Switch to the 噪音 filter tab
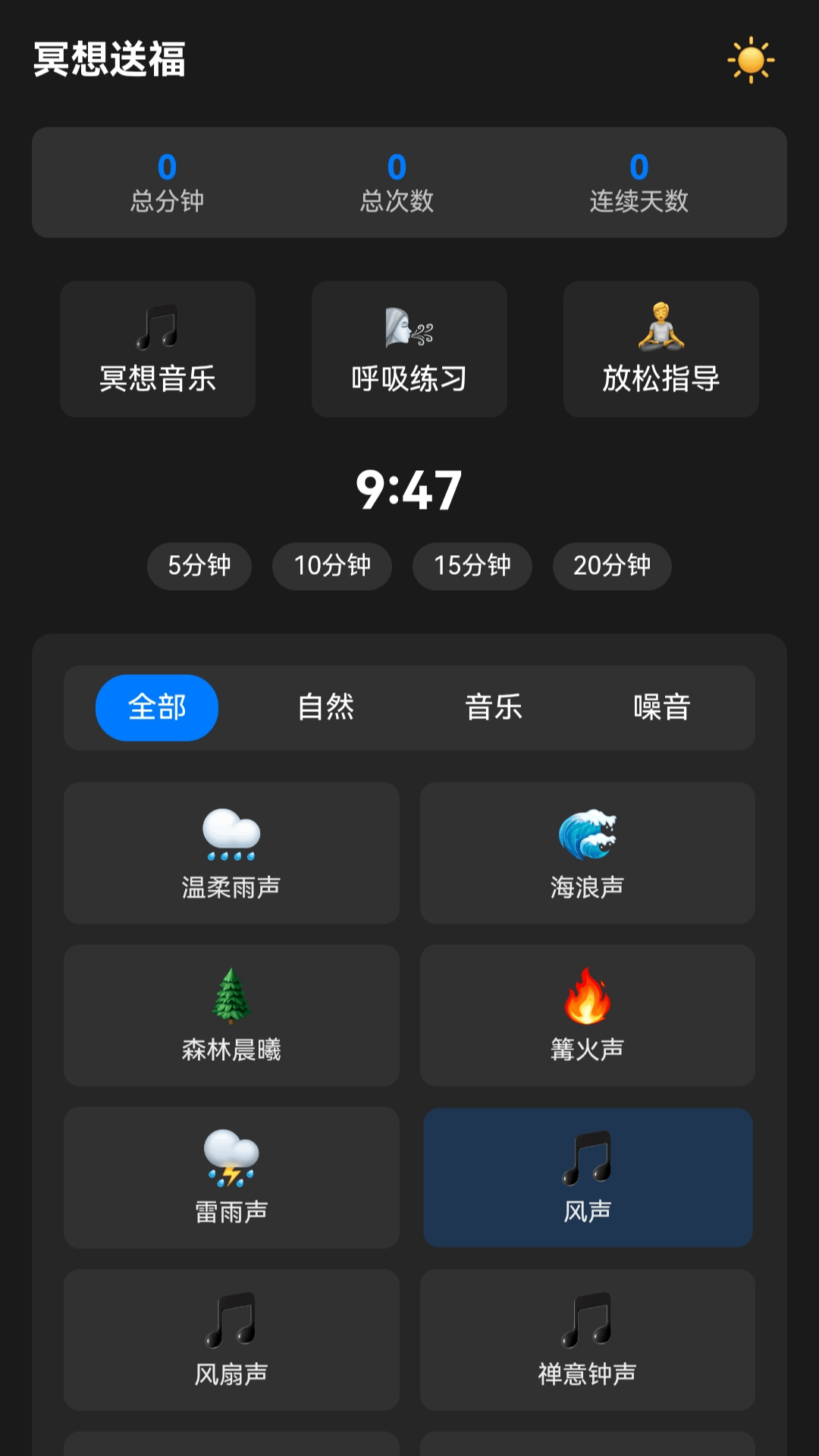 pyautogui.click(x=661, y=707)
